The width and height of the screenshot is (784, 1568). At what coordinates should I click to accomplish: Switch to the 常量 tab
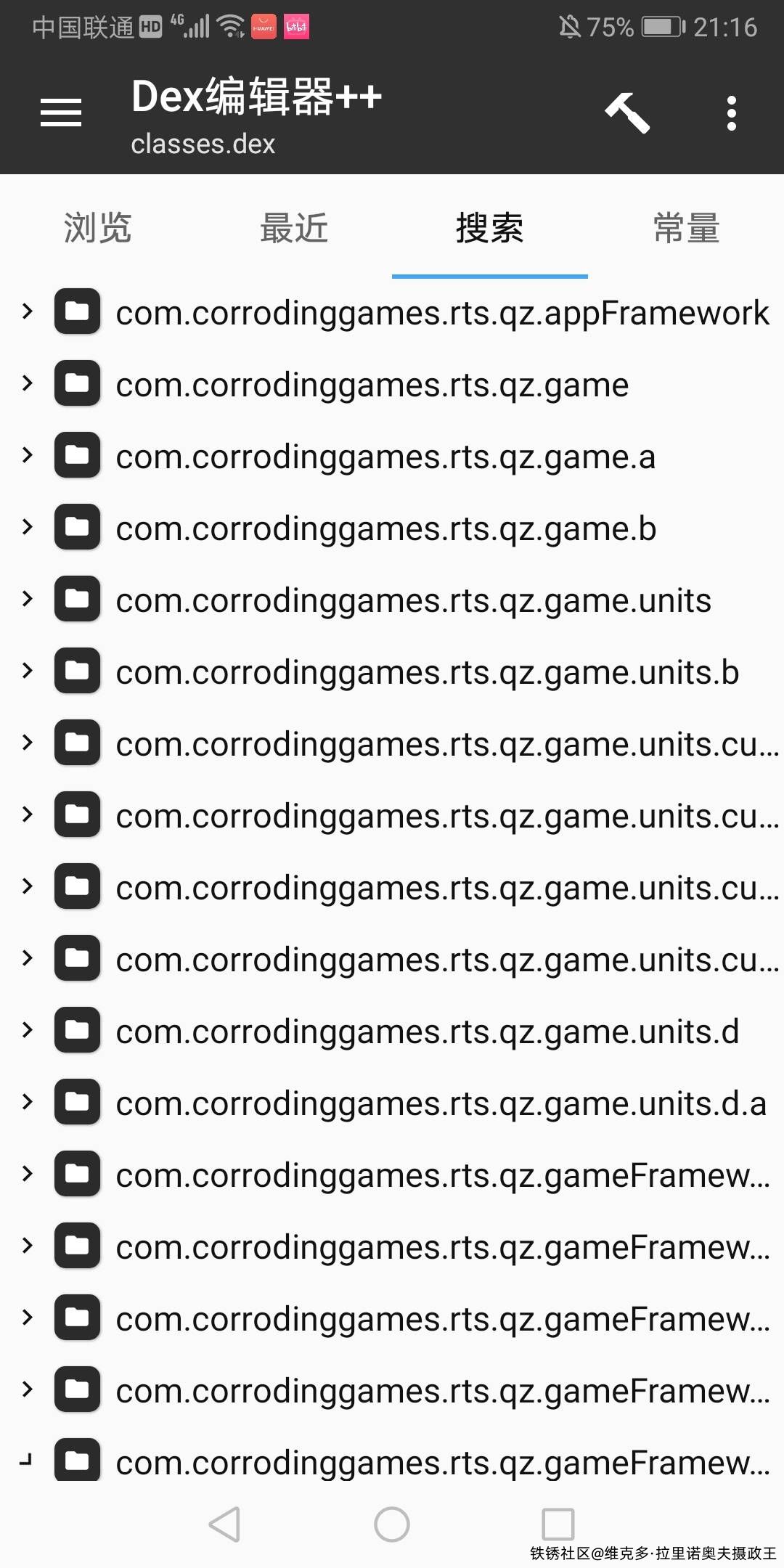coord(686,228)
